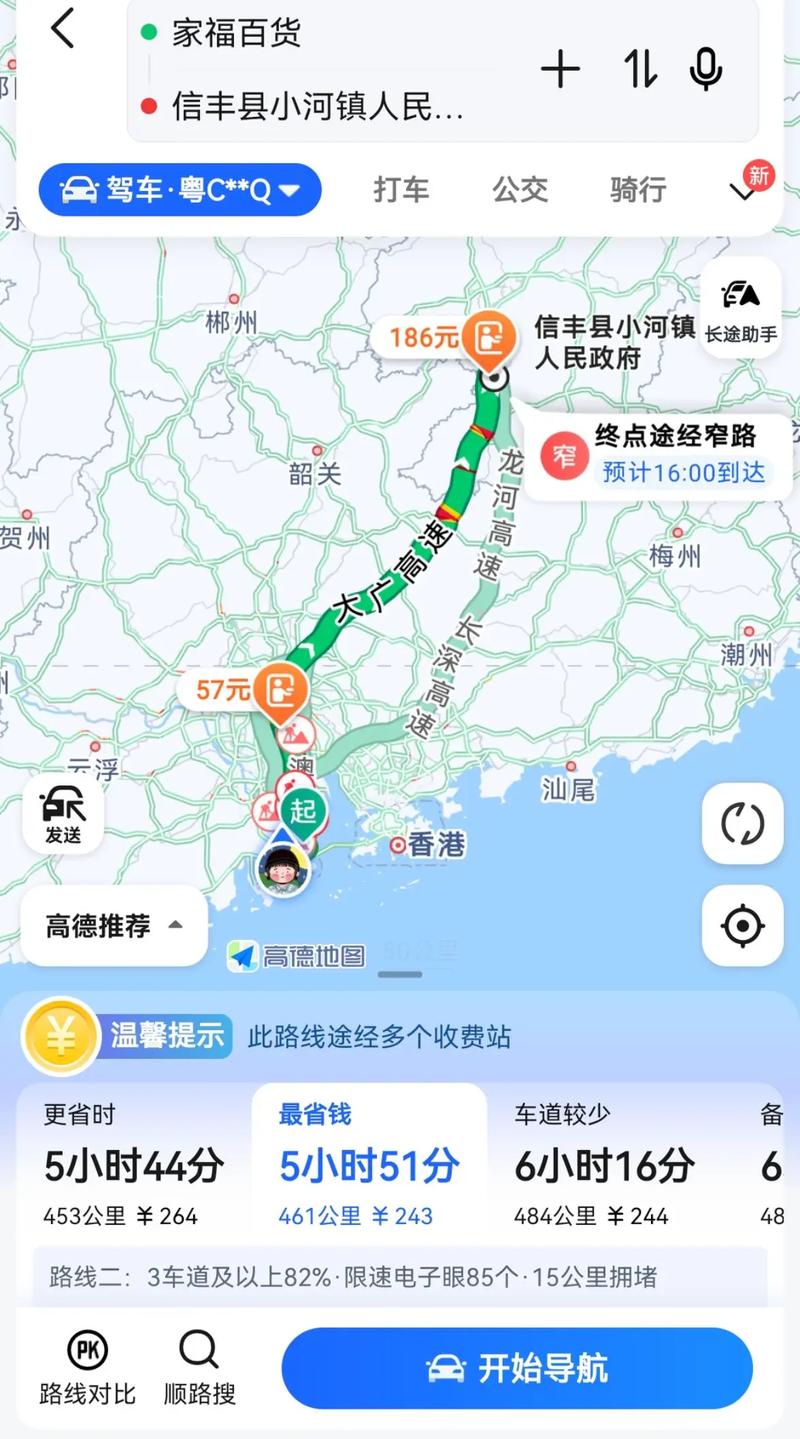Viewport: 800px width, 1439px height.
Task: Switch to the 公交 public transit tab
Action: 519,189
